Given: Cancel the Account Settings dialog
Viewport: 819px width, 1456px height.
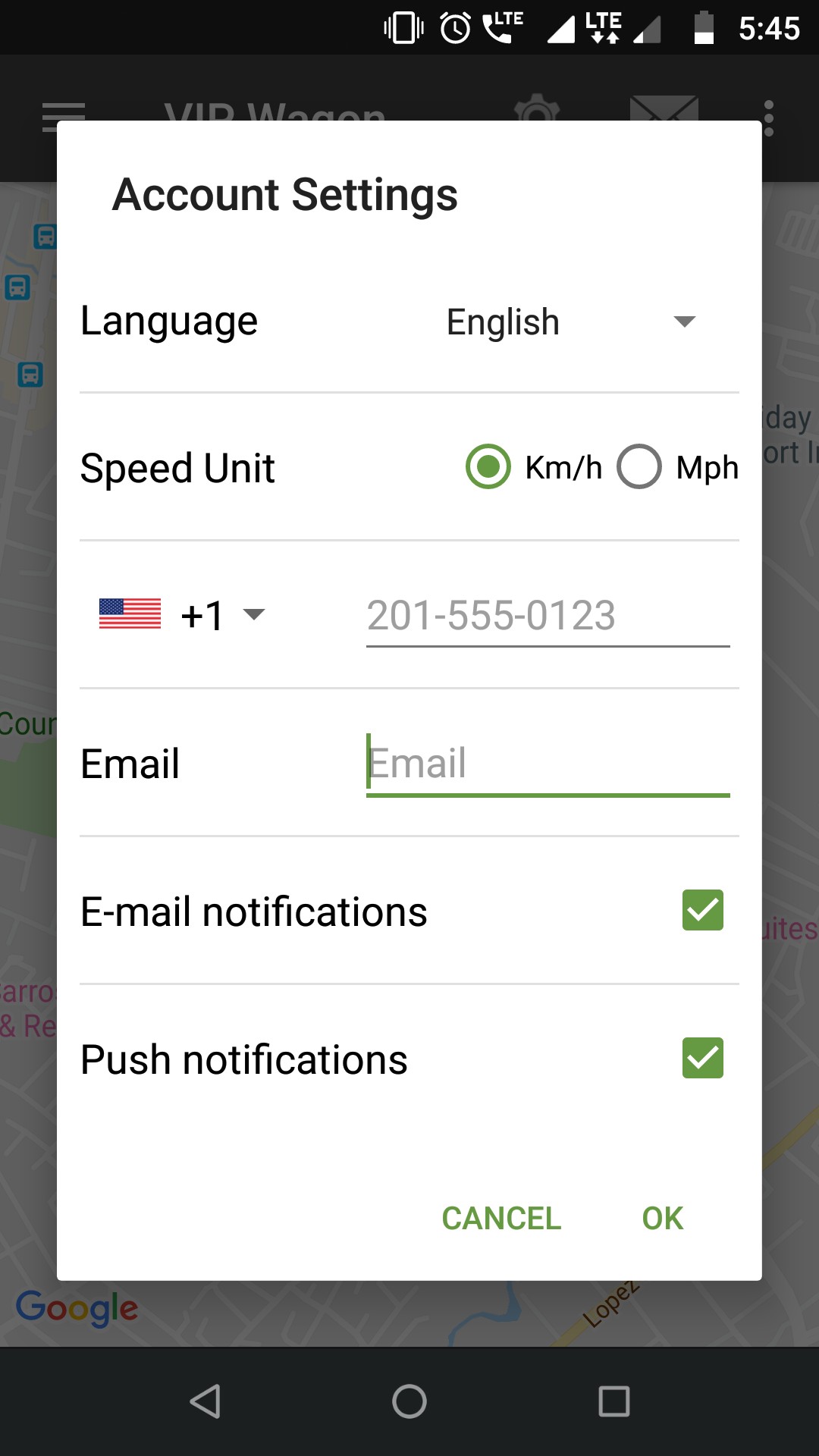Looking at the screenshot, I should click(x=501, y=1219).
